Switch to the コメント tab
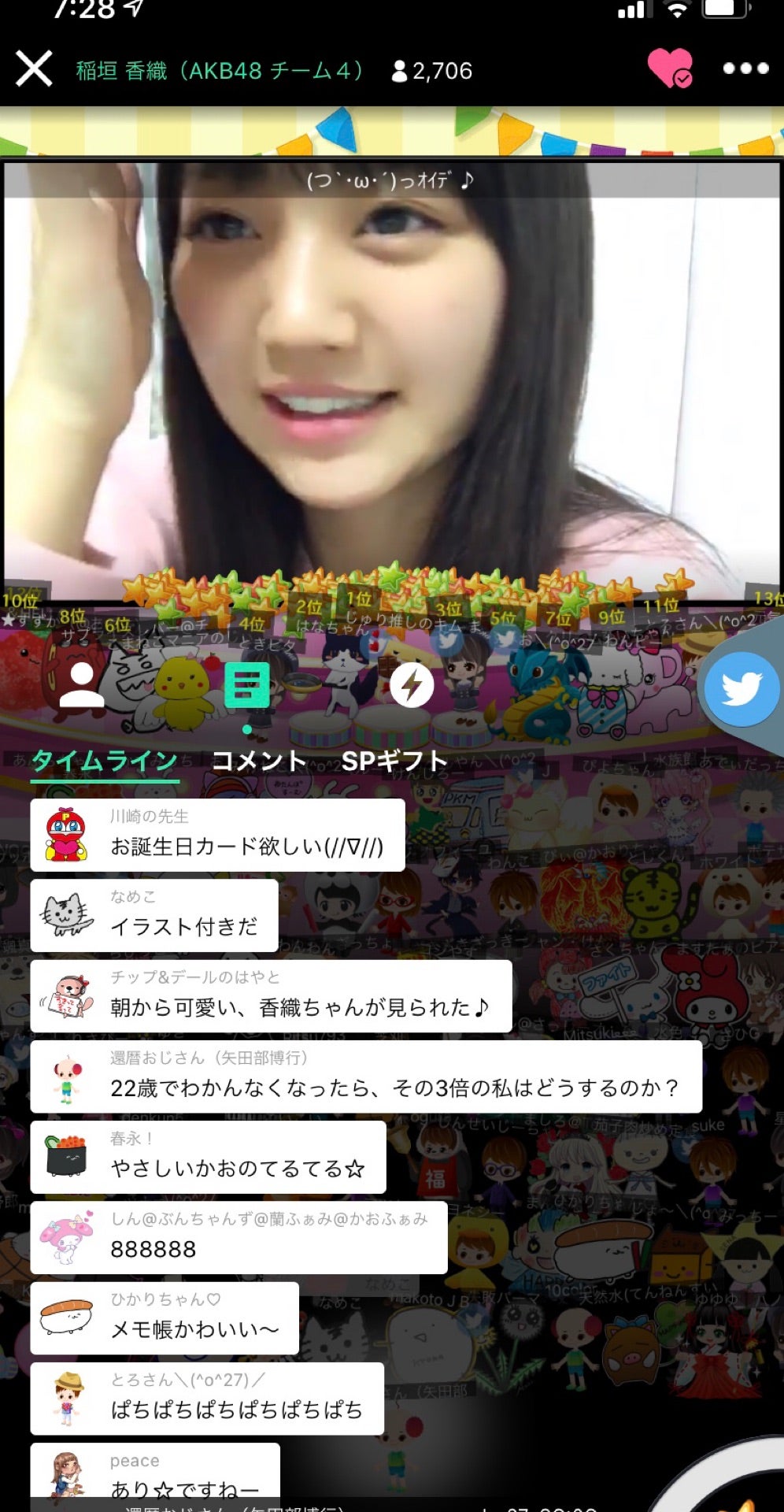Image resolution: width=784 pixels, height=1512 pixels. pyautogui.click(x=259, y=761)
